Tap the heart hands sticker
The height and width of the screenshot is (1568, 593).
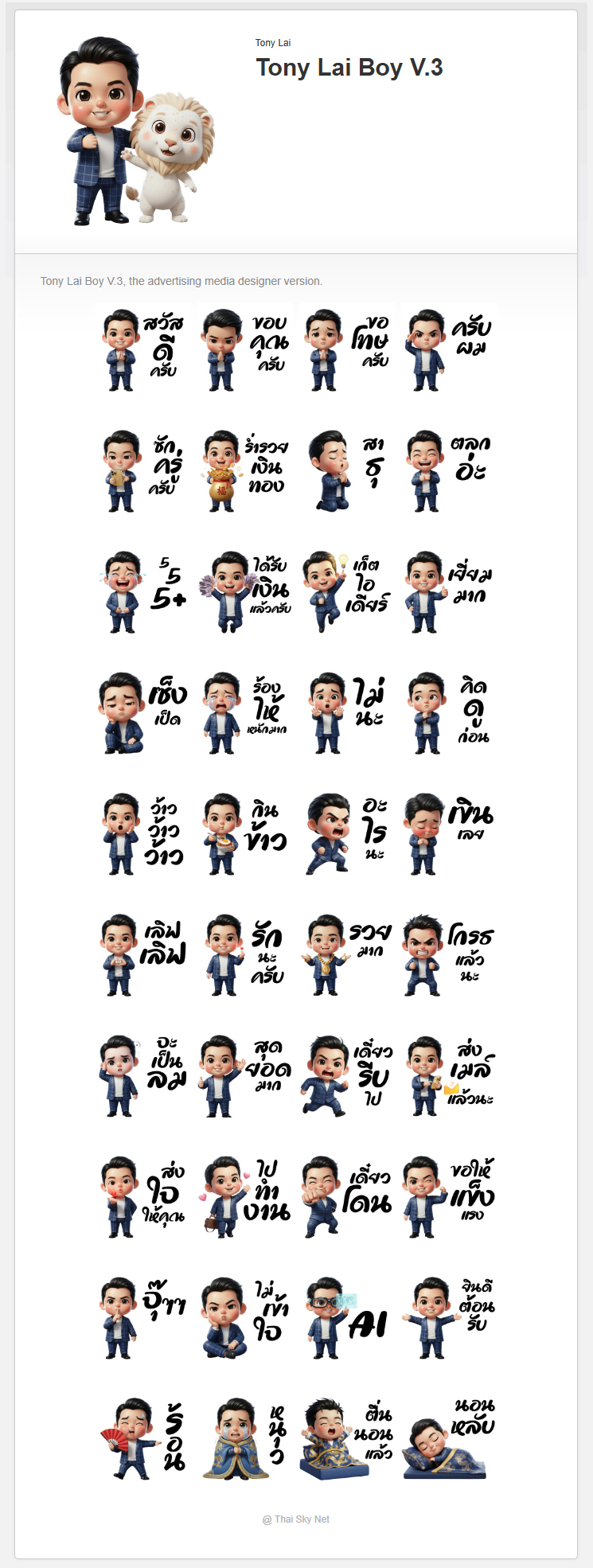point(144,955)
